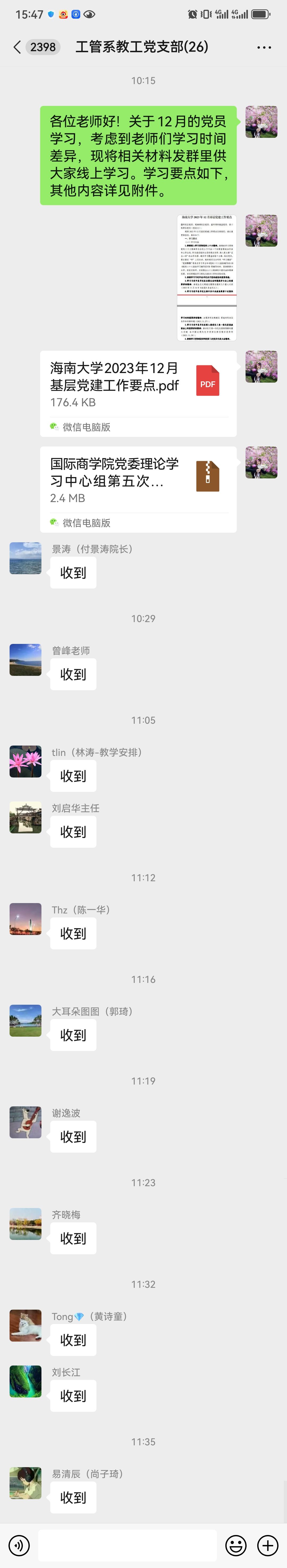The width and height of the screenshot is (287, 1568).
Task: Open 齐晓梅's avatar
Action: click(x=26, y=1224)
